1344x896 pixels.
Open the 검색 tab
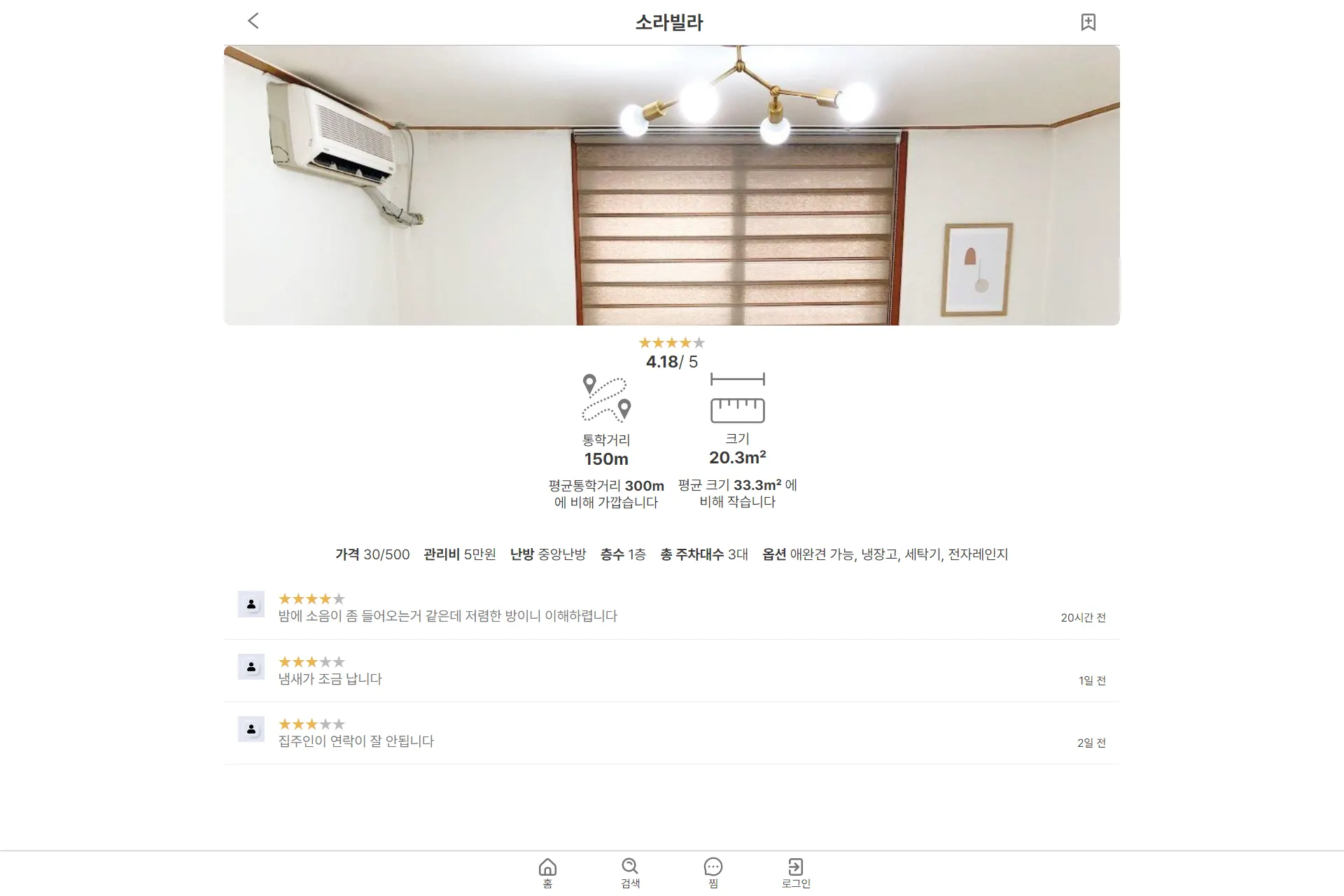point(630,873)
